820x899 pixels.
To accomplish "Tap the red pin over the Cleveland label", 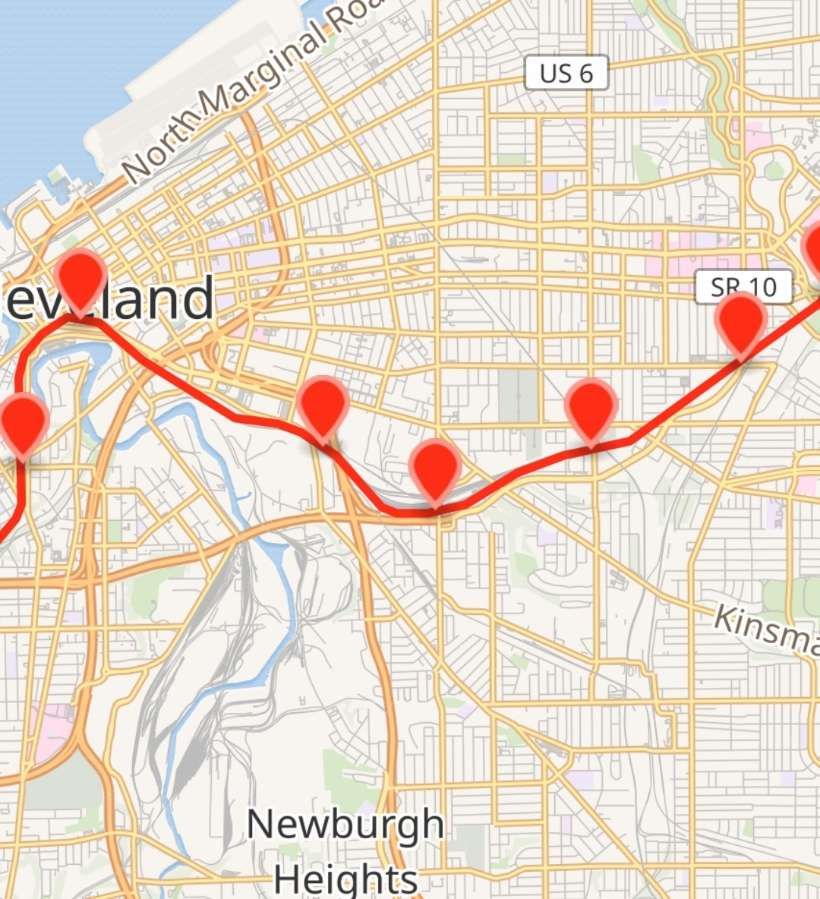I will [81, 278].
